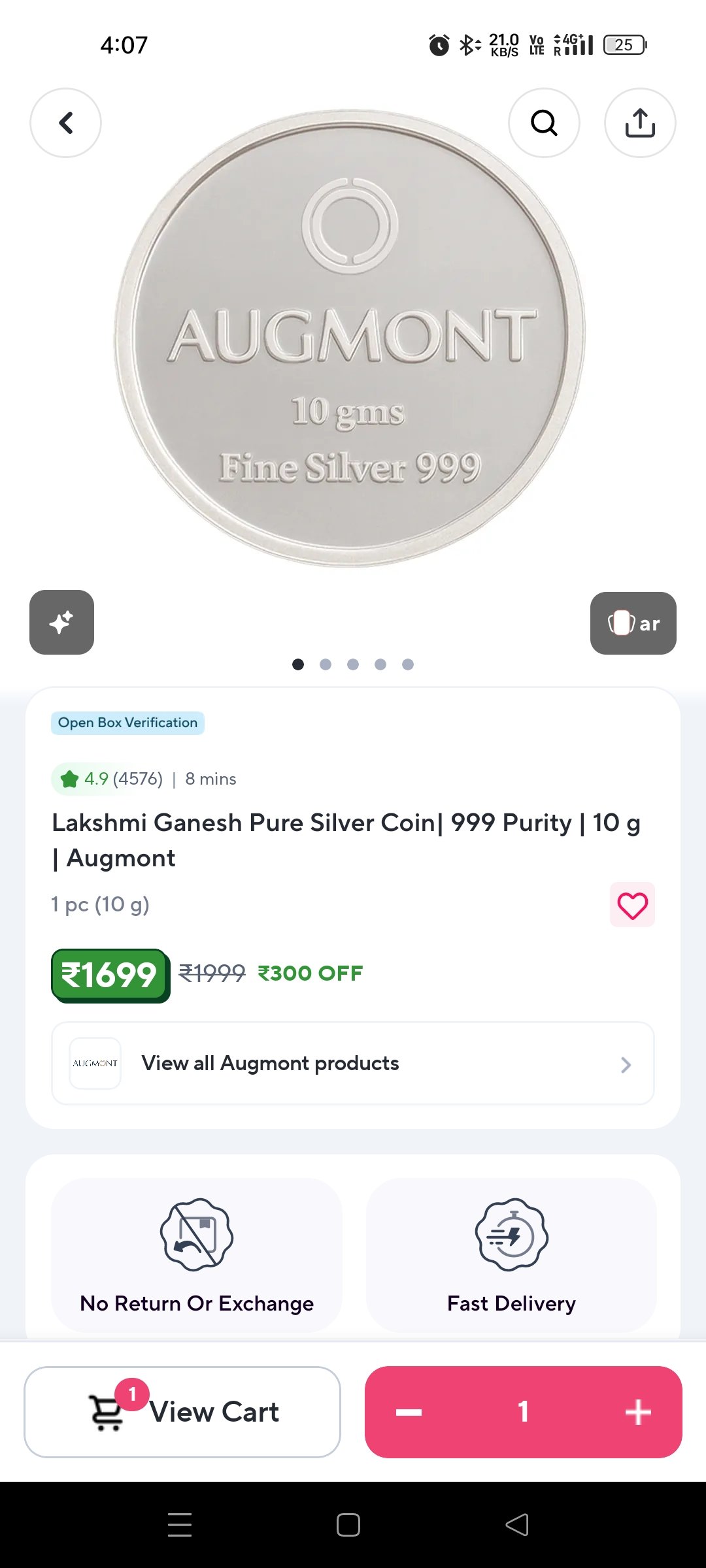706x1568 pixels.
Task: Go back using the top back arrow
Action: point(65,123)
